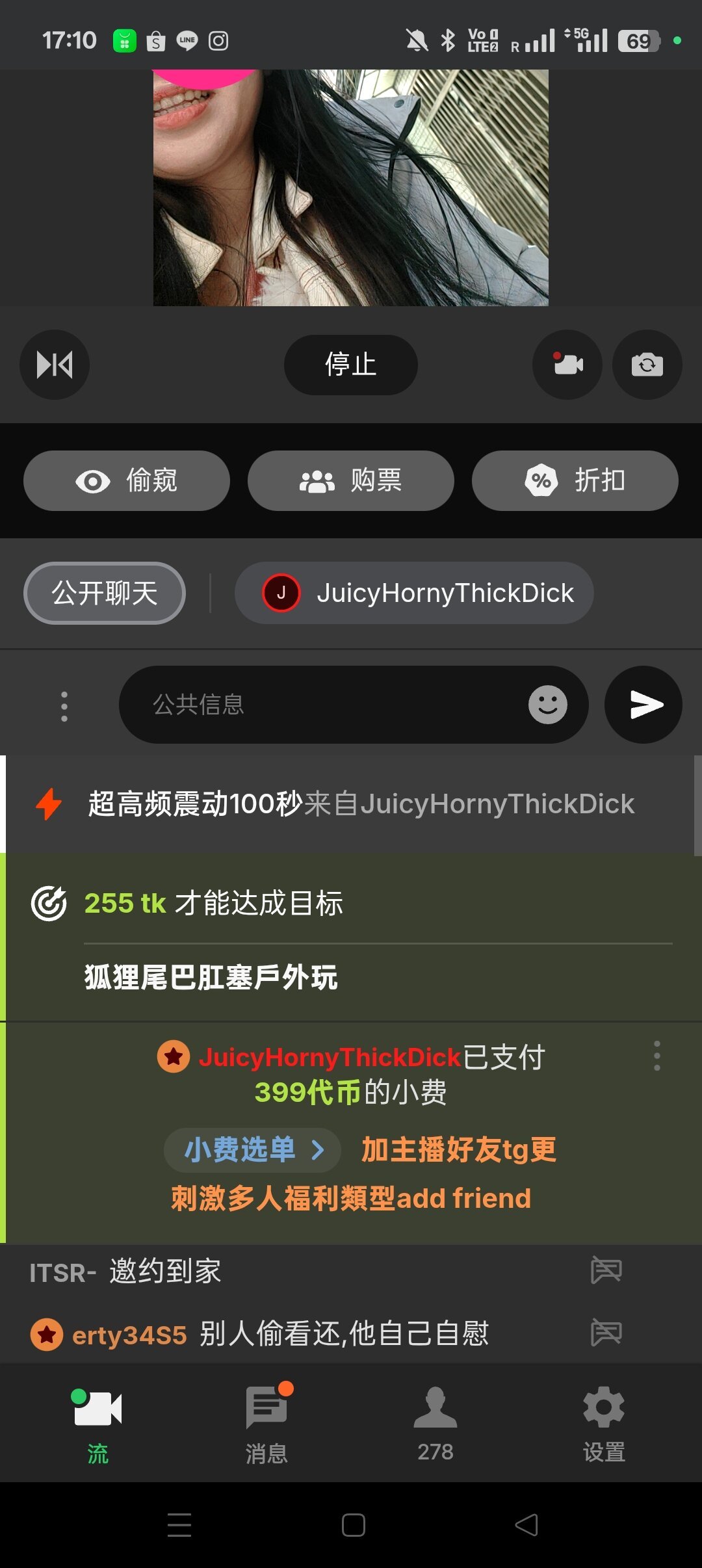Switch to the 公开聊天 tab

pos(105,593)
